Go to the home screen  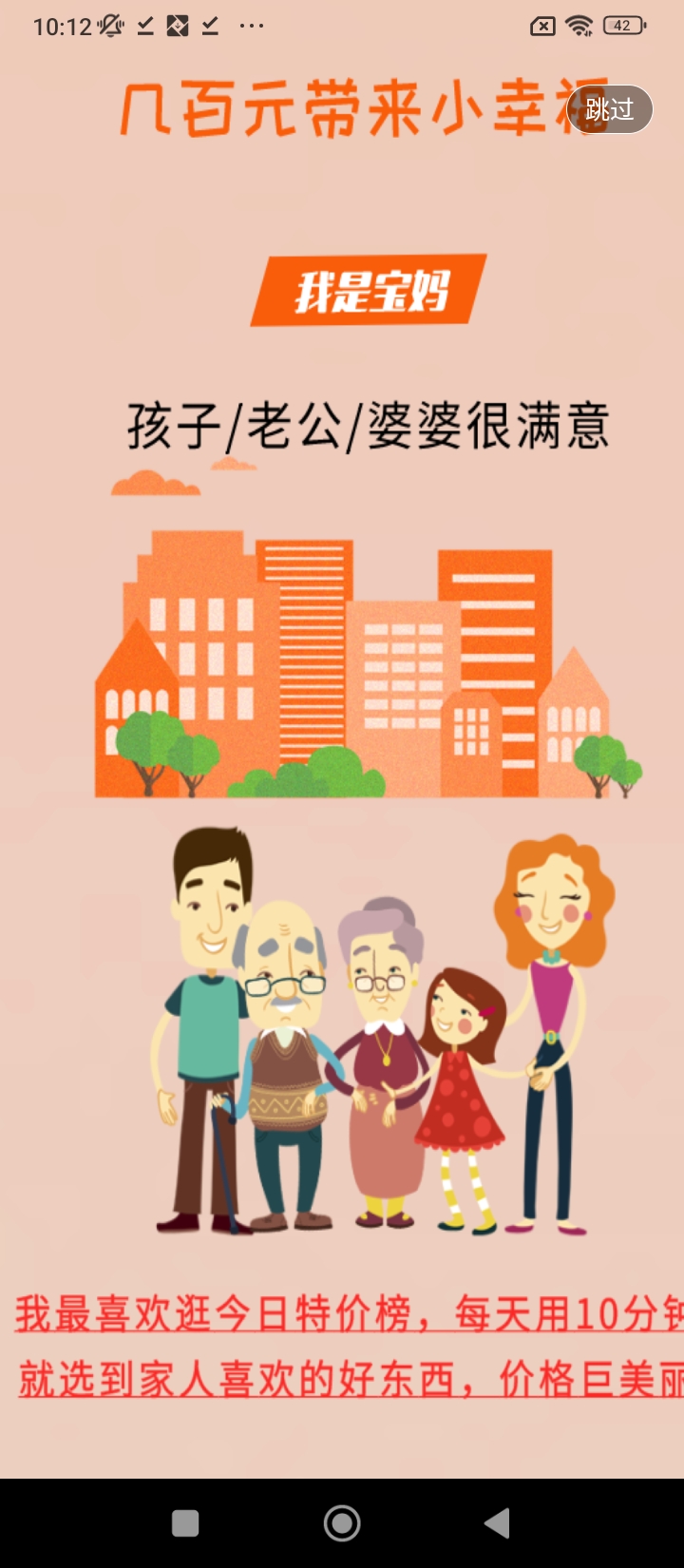click(x=342, y=1522)
